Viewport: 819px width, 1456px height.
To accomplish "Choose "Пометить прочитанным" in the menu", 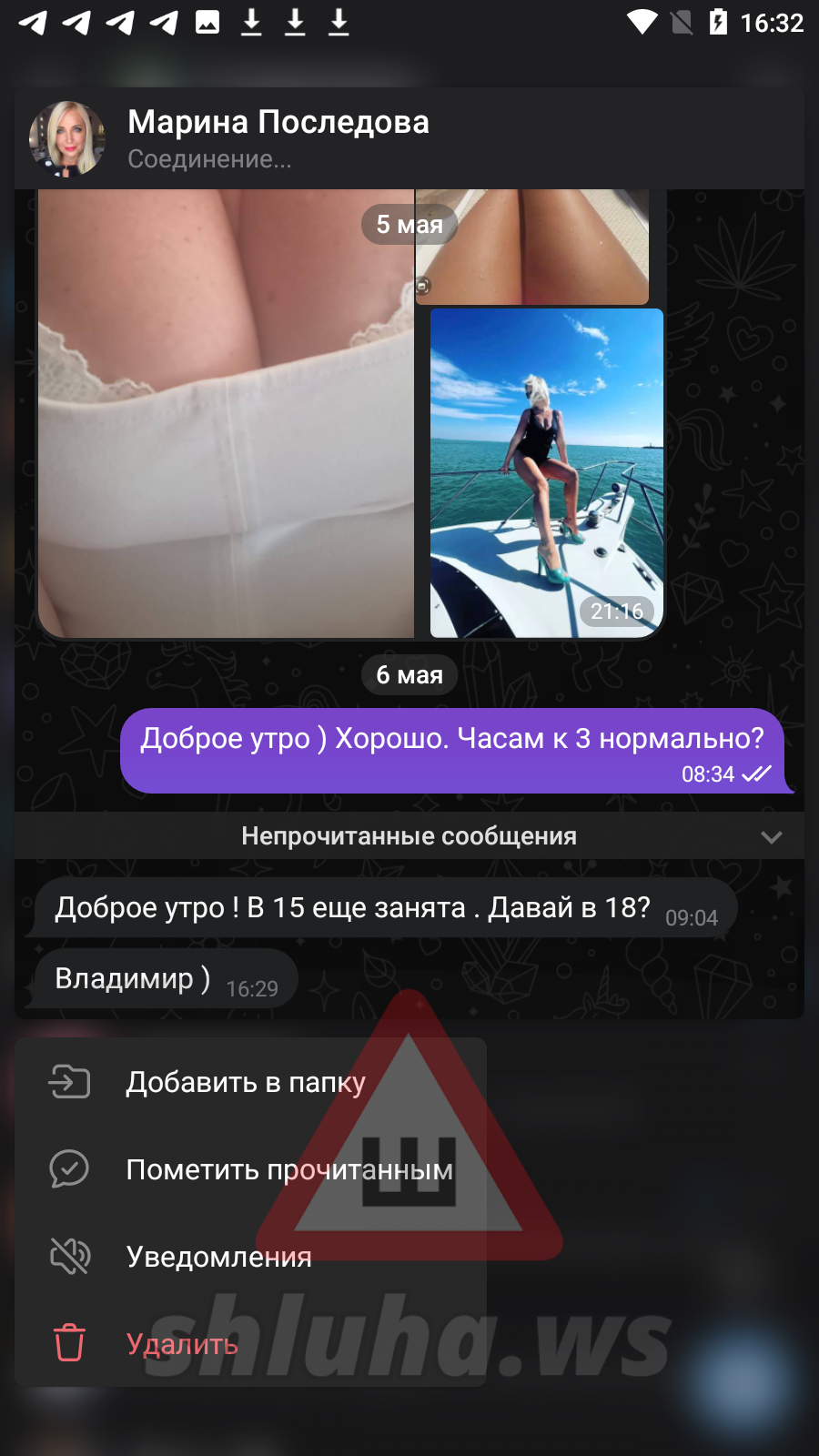I will tap(250, 1169).
